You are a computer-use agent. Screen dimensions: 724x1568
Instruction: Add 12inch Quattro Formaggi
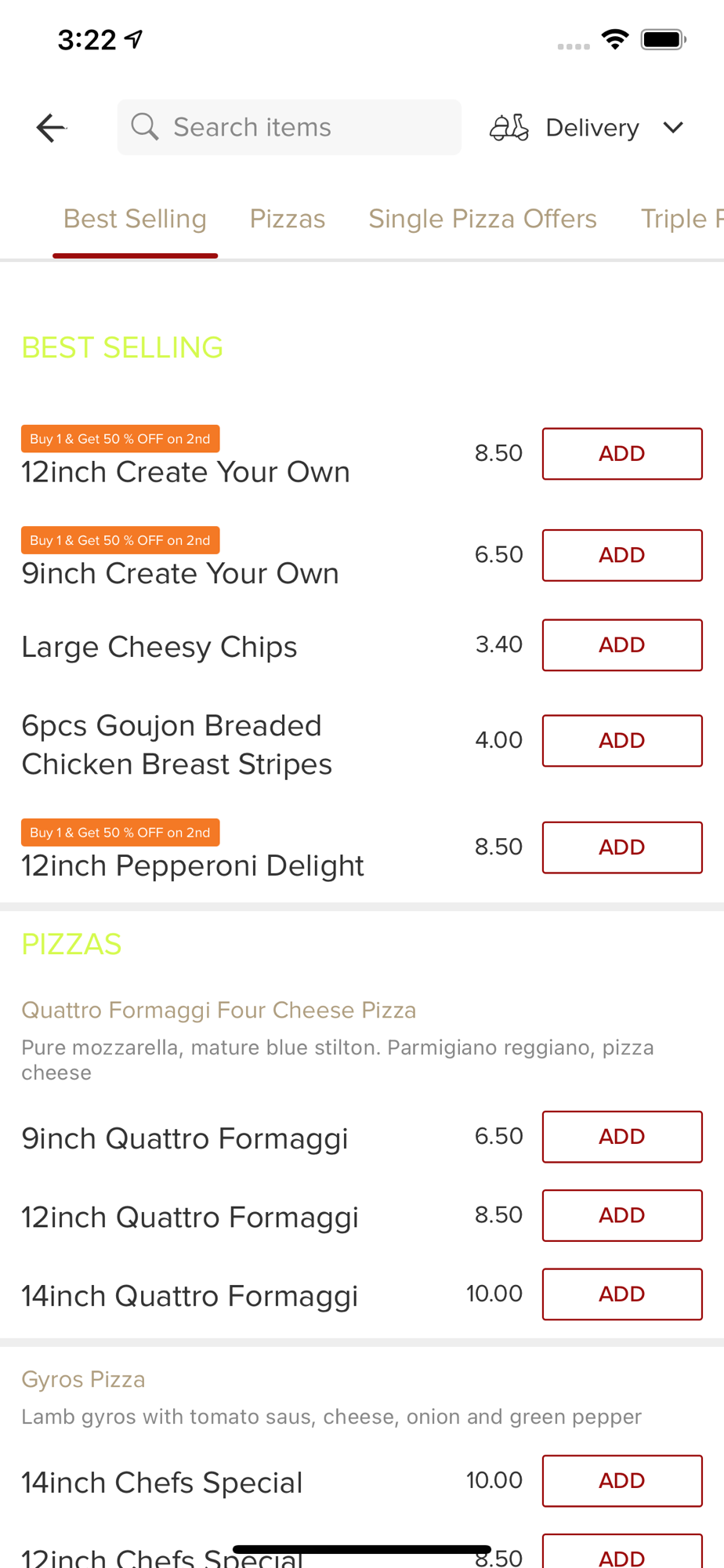point(621,1215)
